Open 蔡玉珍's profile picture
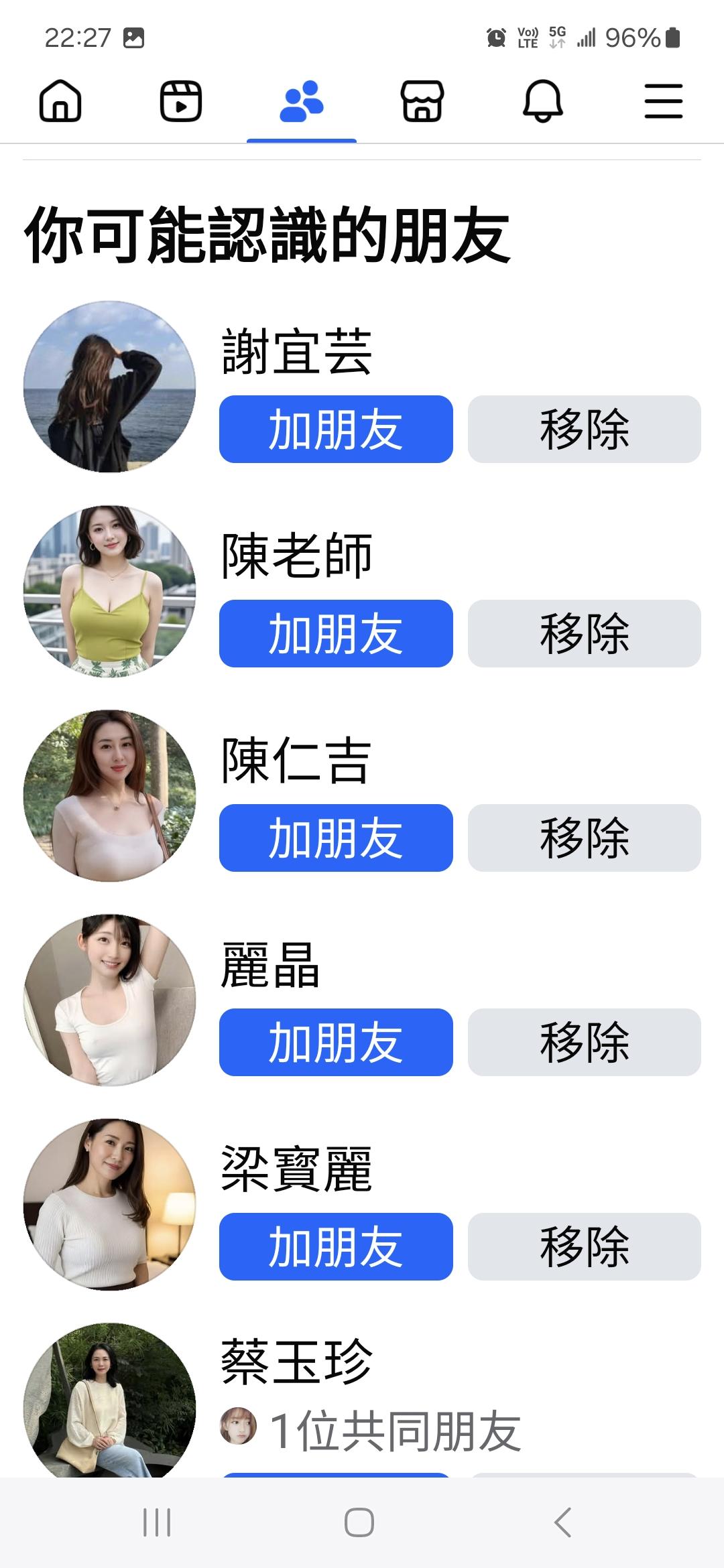Viewport: 724px width, 1568px height. [109, 1400]
